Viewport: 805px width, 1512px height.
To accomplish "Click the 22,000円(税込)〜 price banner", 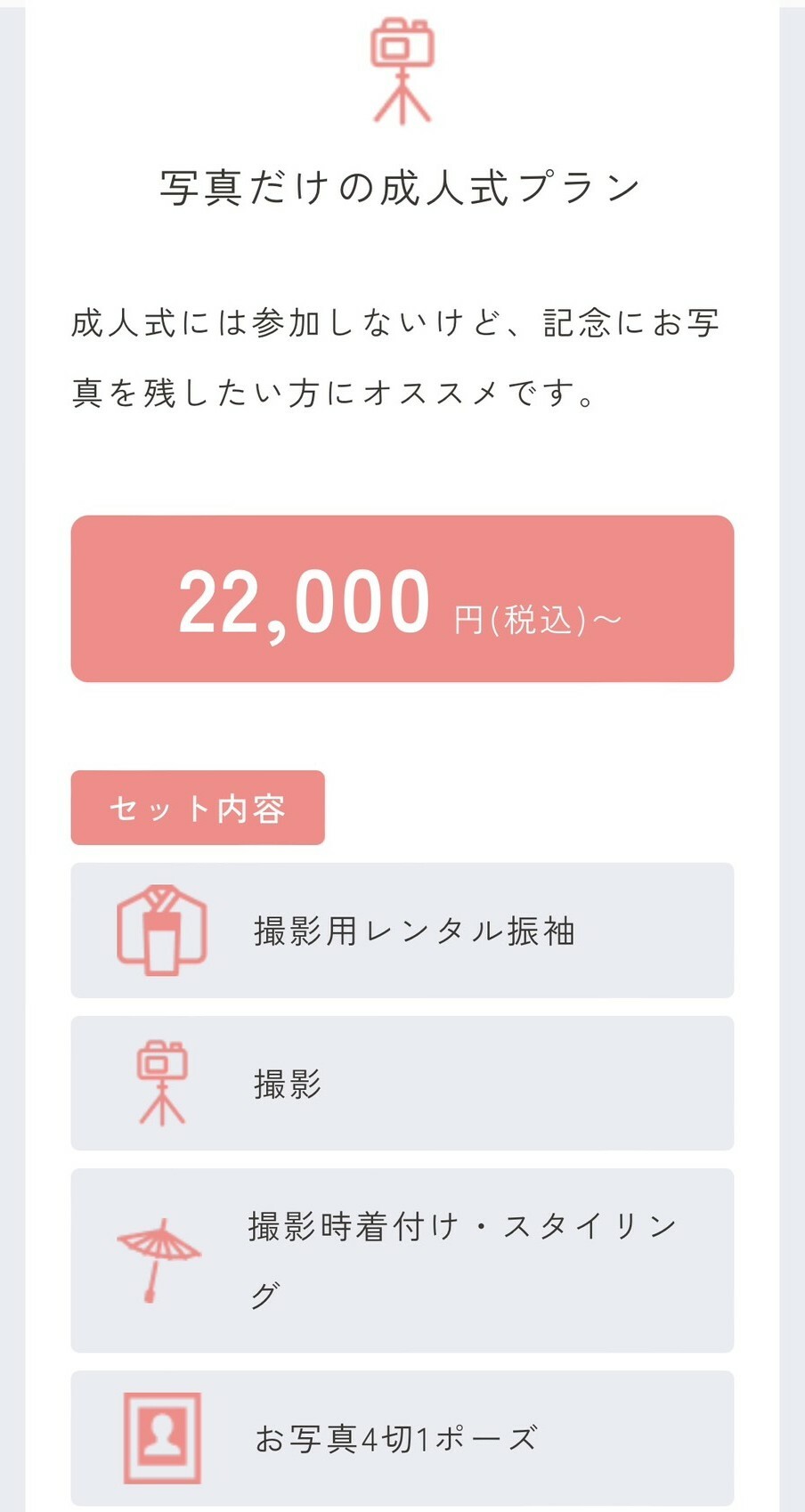I will (402, 597).
